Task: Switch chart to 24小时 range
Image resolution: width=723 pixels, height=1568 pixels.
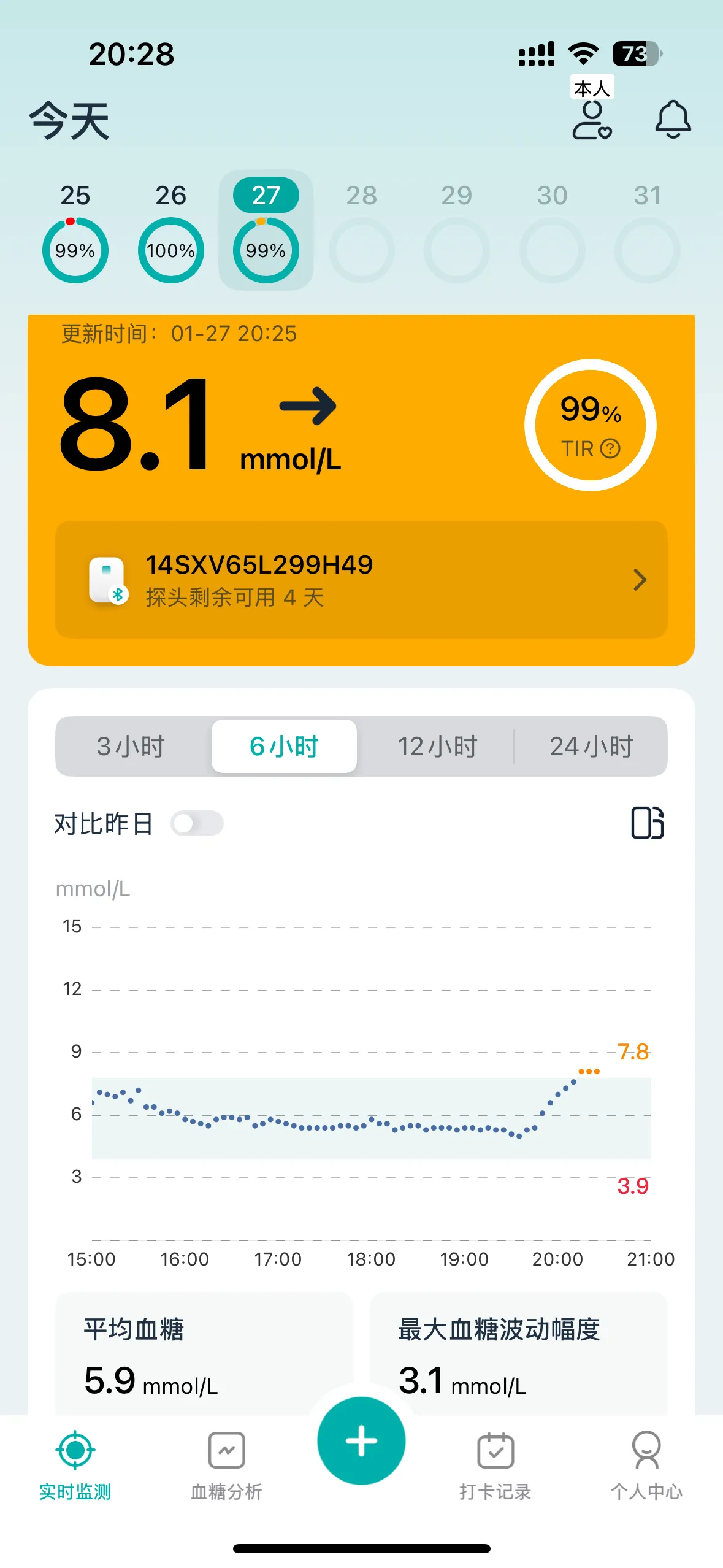Action: [591, 746]
